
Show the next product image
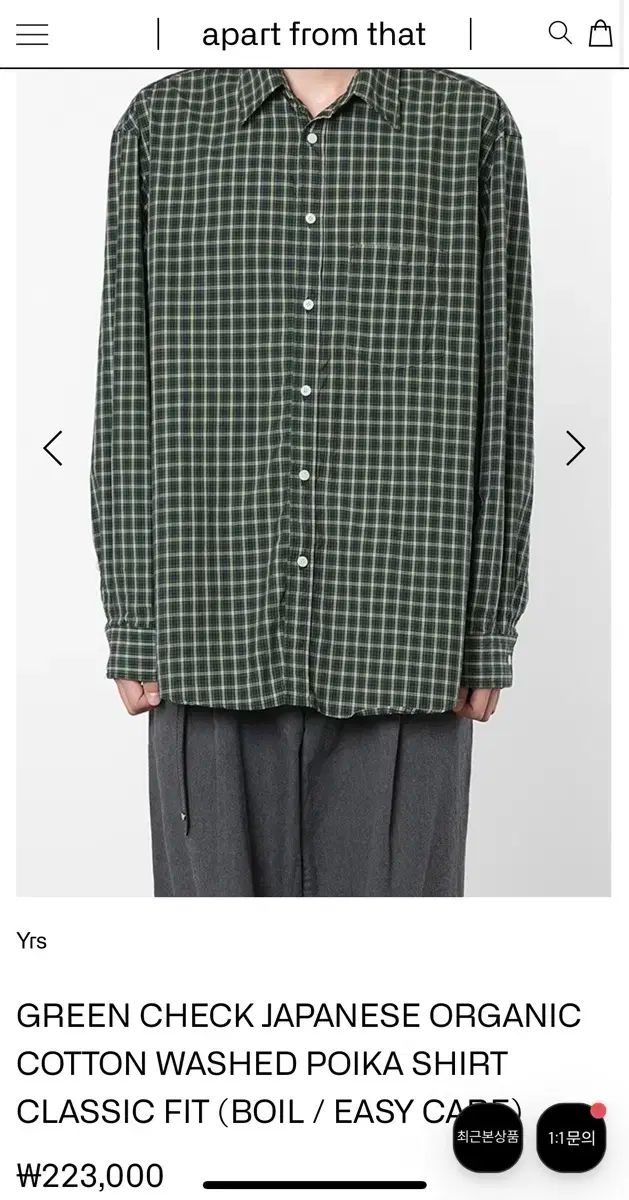[575, 448]
